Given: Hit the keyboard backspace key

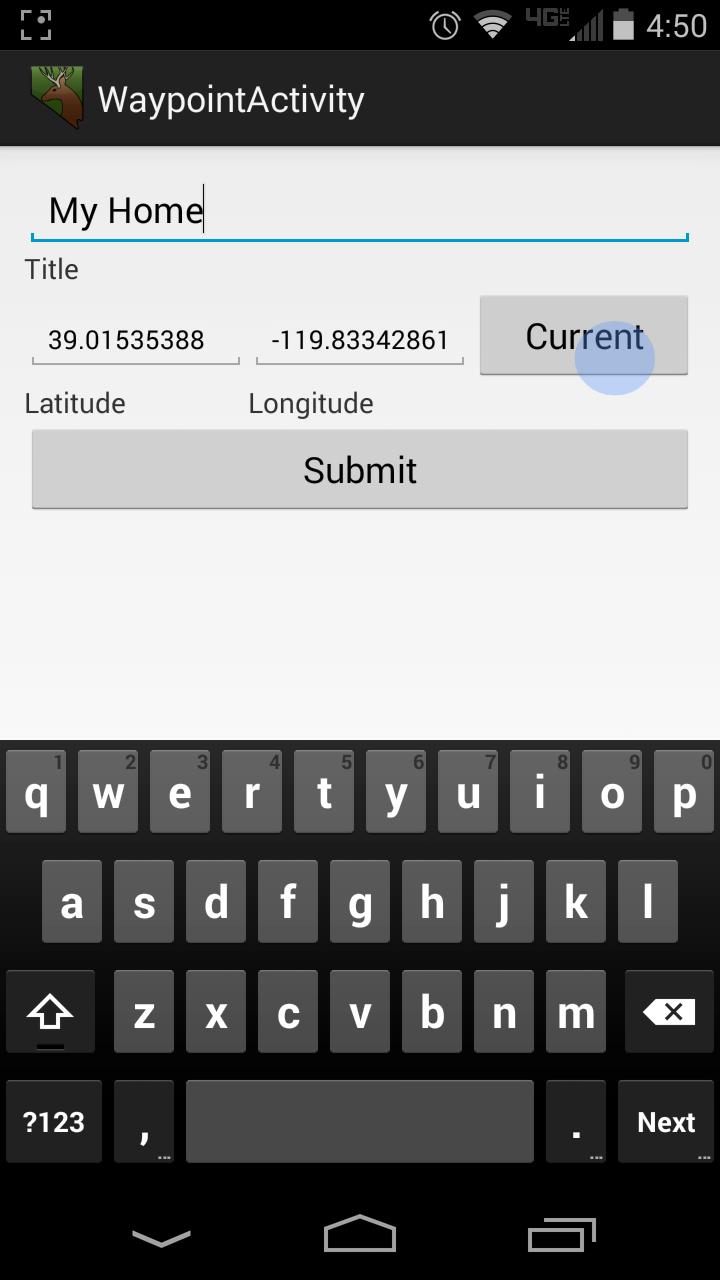Looking at the screenshot, I should click(x=669, y=1013).
